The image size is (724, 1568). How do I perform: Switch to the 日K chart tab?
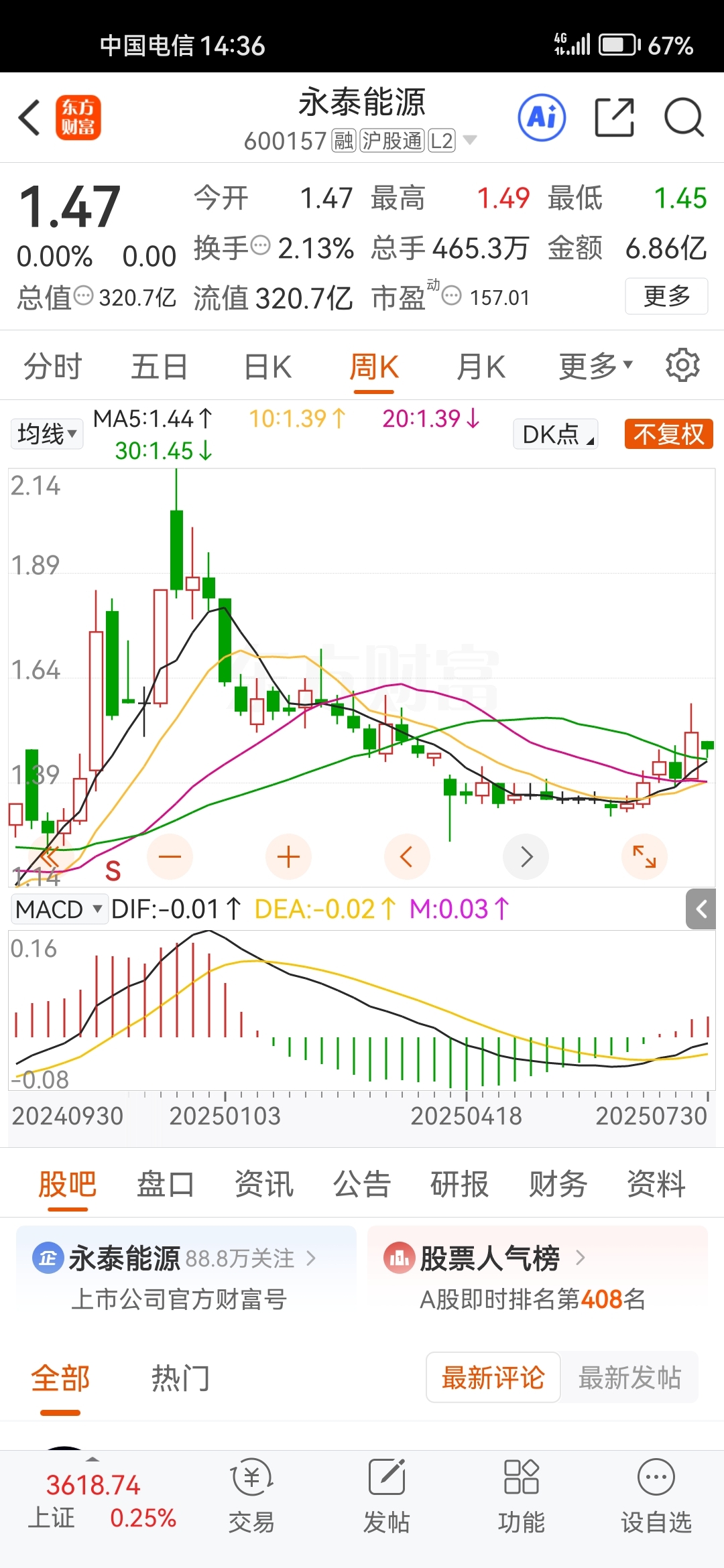coord(267,367)
